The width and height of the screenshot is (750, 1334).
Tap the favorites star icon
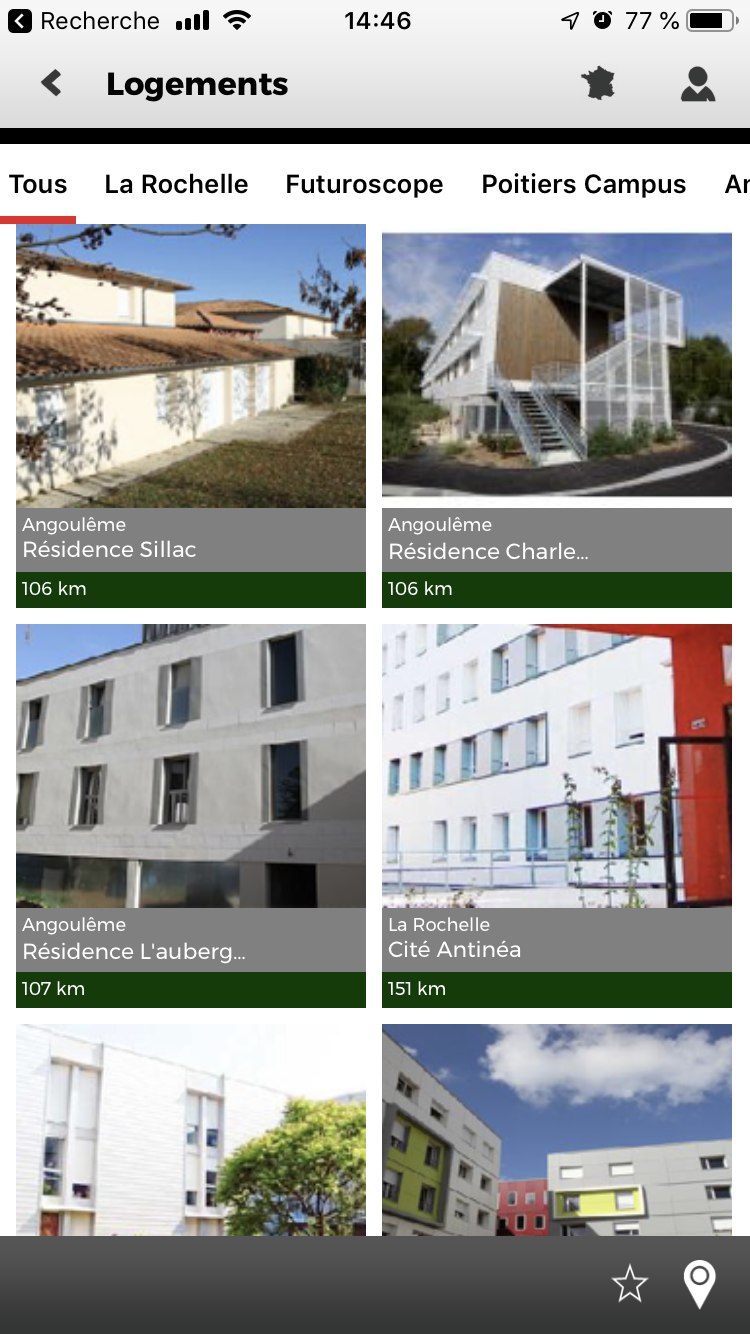(x=630, y=1284)
